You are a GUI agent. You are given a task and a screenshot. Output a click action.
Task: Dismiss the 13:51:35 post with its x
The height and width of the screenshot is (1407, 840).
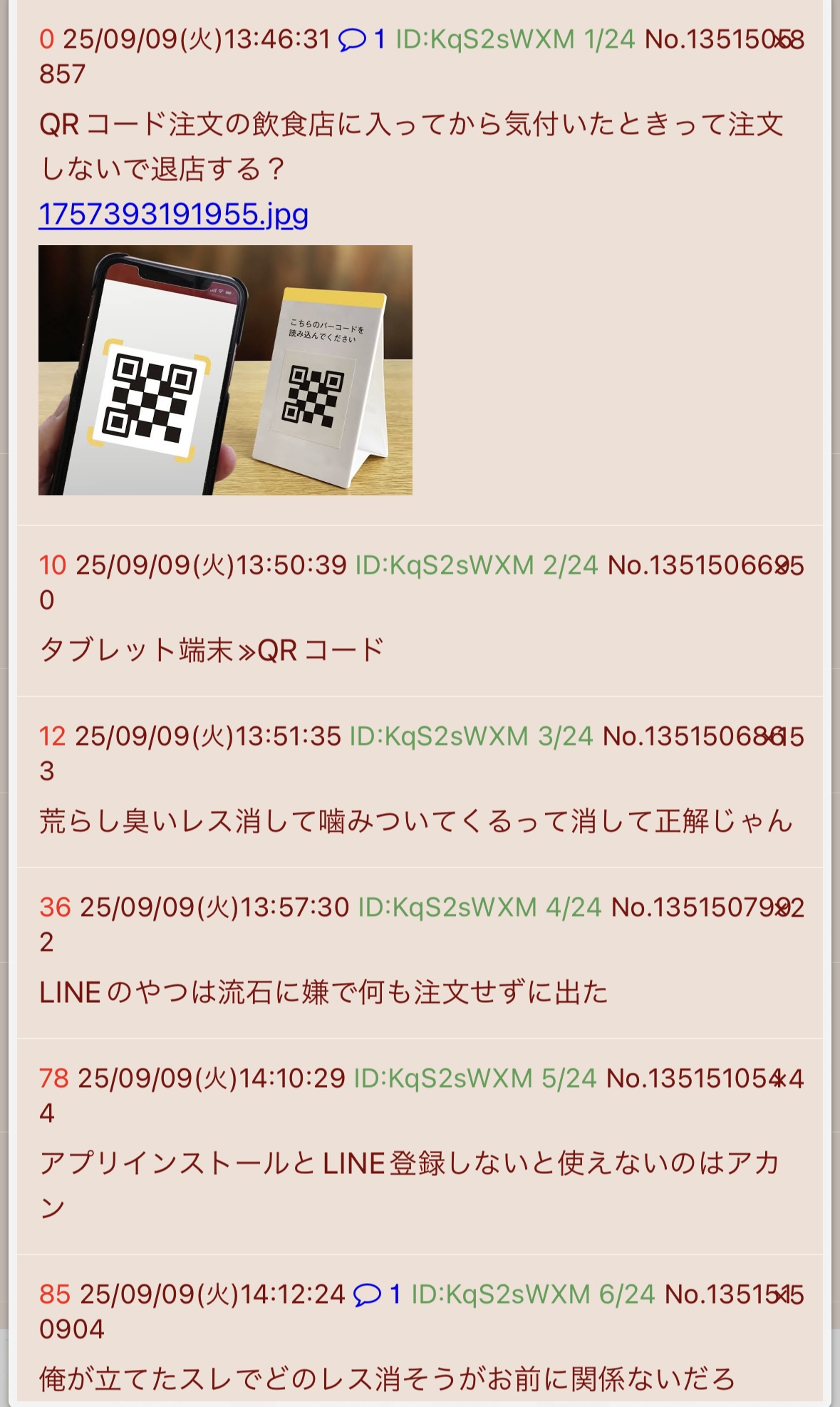click(782, 738)
